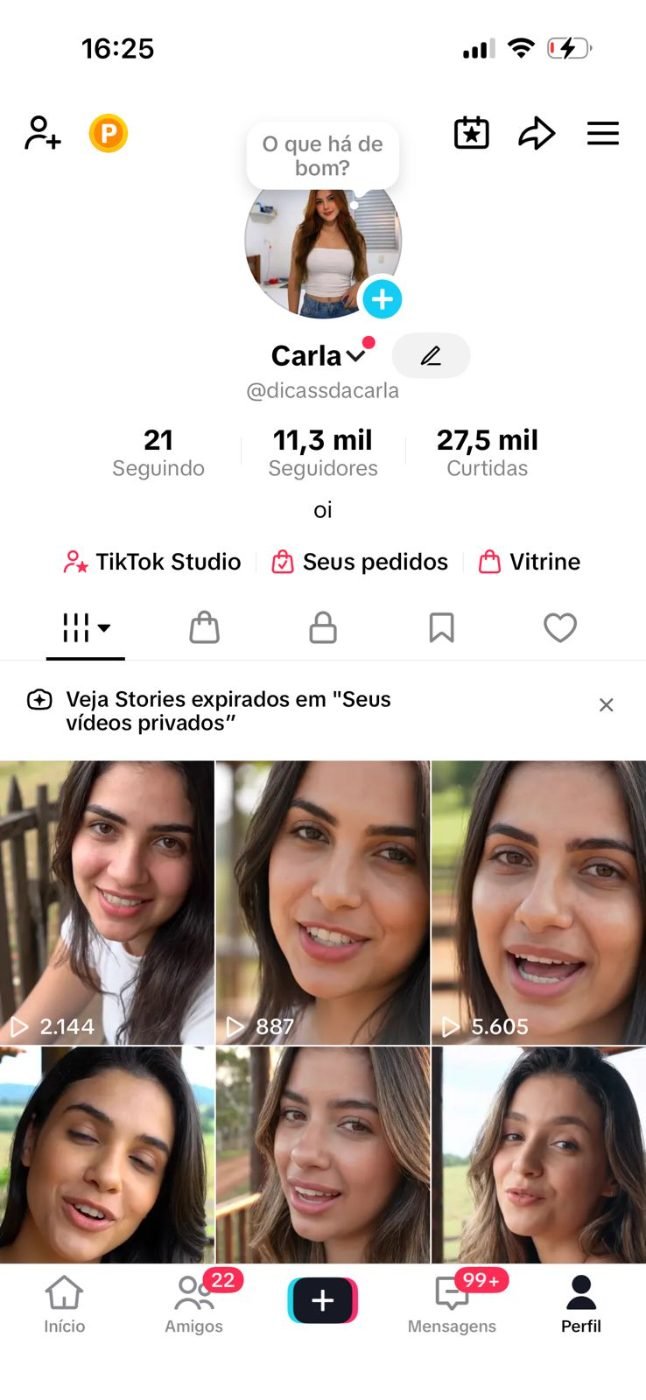View the Seguidores list

pyautogui.click(x=322, y=452)
